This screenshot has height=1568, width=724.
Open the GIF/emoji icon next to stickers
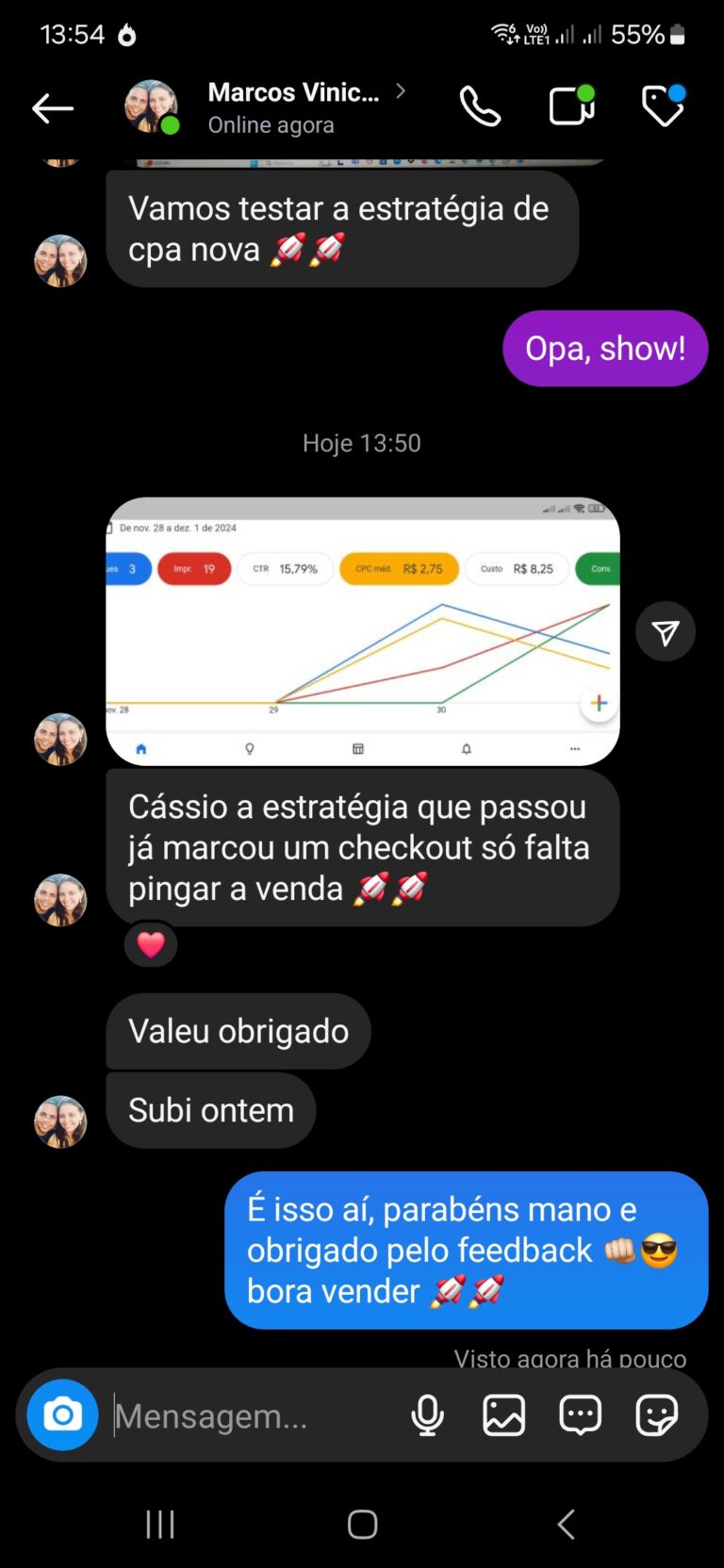(x=579, y=1414)
